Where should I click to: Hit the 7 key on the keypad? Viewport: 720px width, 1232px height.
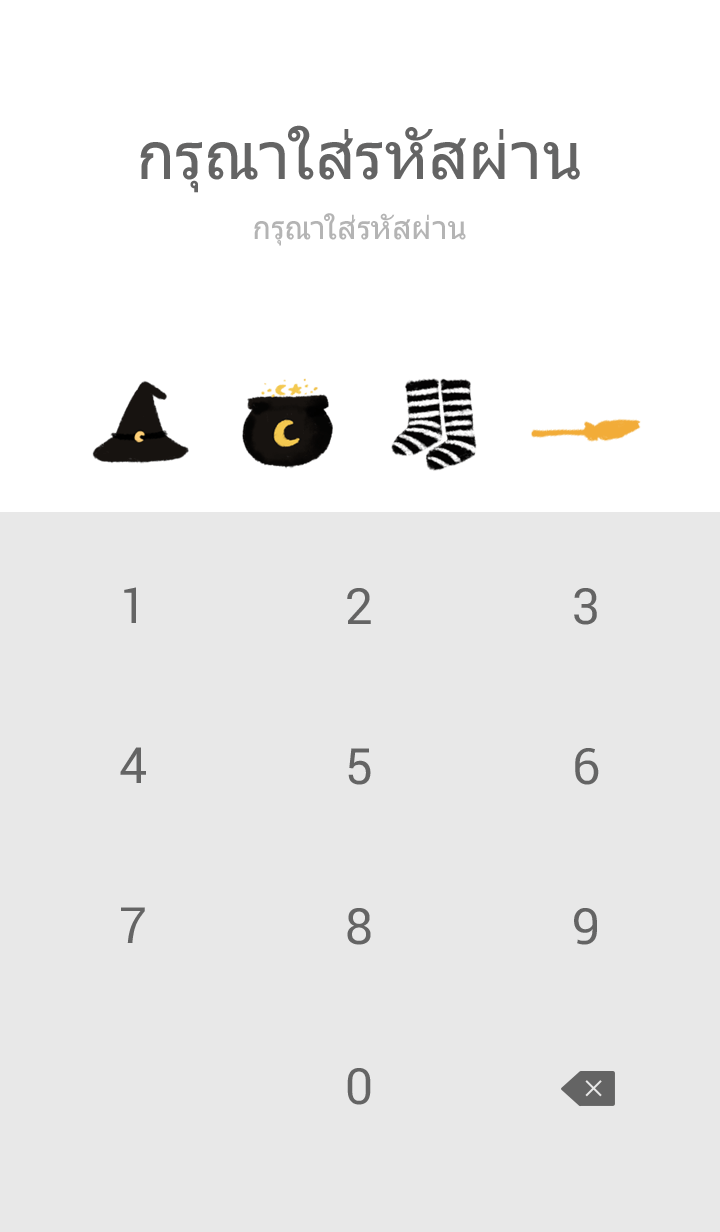click(x=132, y=927)
